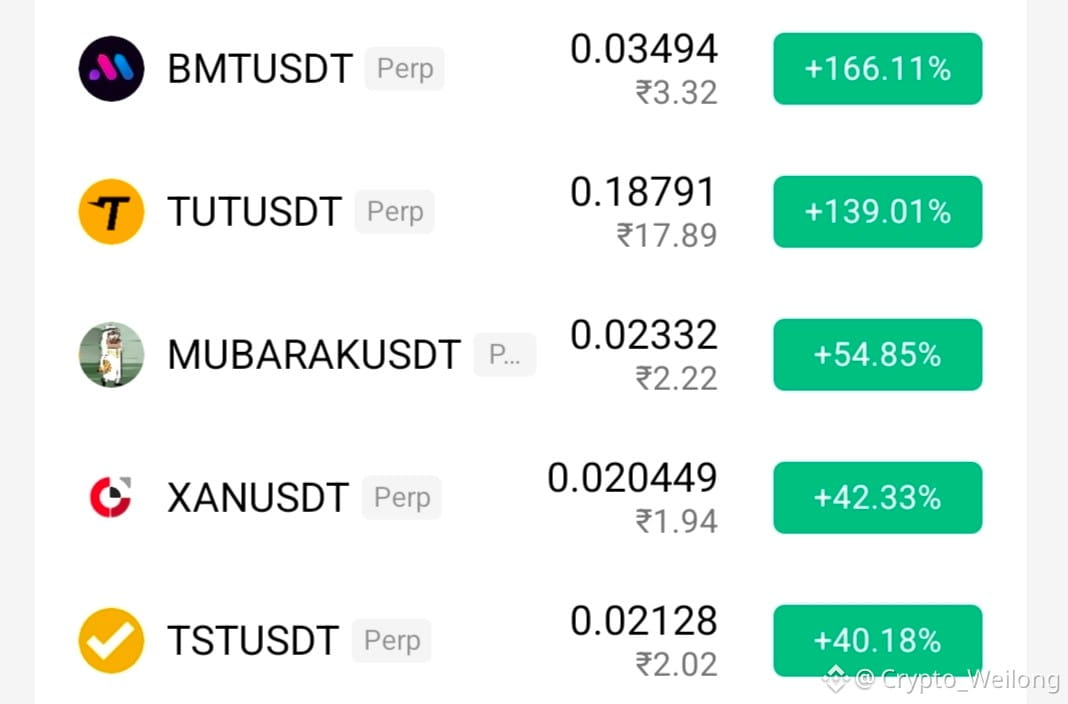The height and width of the screenshot is (704, 1068).
Task: Select the XANUSDT Perp listing
Action: 530,498
